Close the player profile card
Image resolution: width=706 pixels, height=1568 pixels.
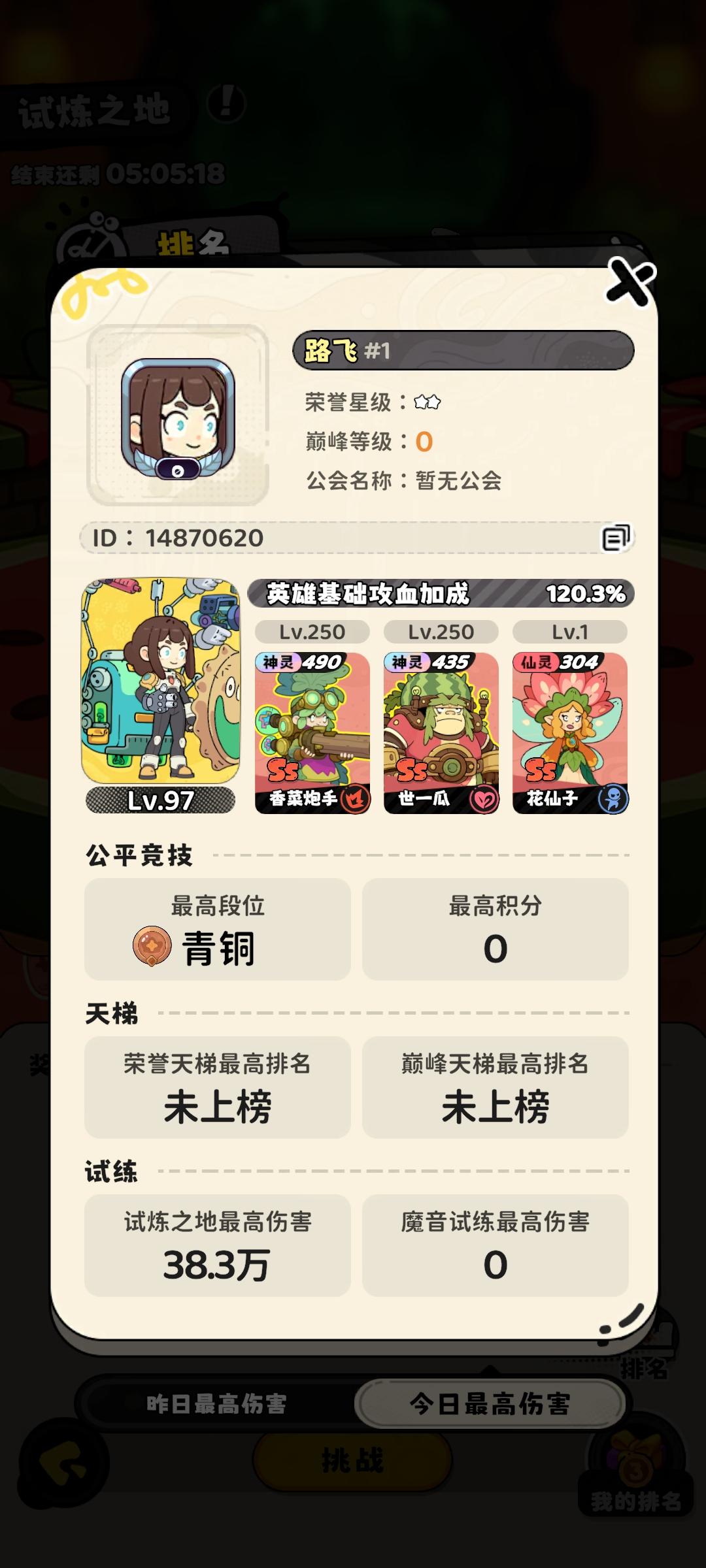[x=630, y=282]
